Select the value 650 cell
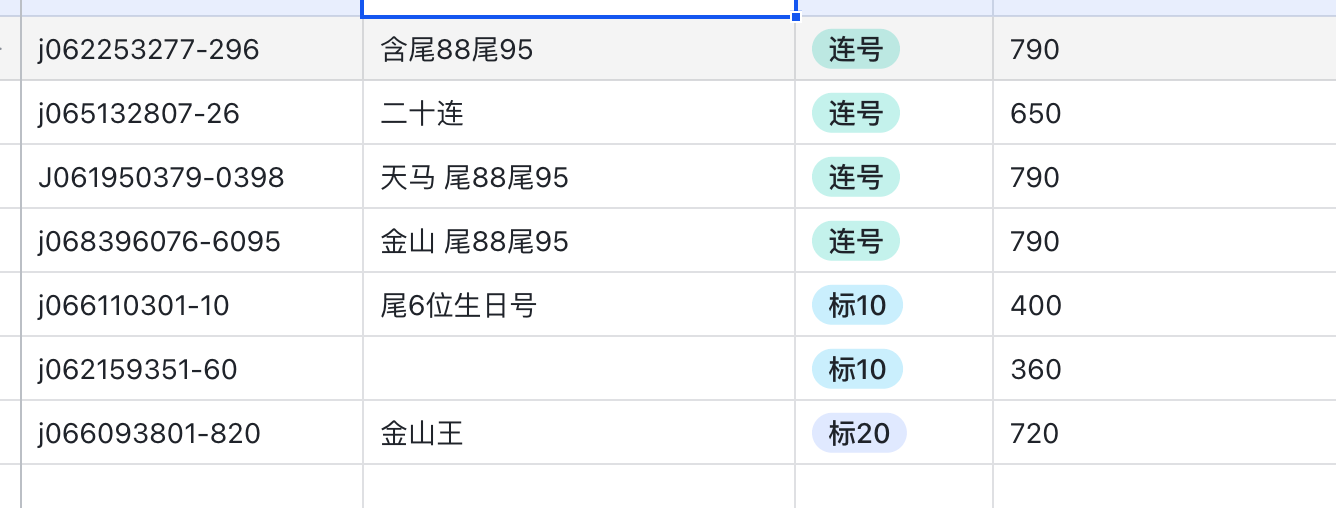The height and width of the screenshot is (508, 1336). pos(1036,113)
